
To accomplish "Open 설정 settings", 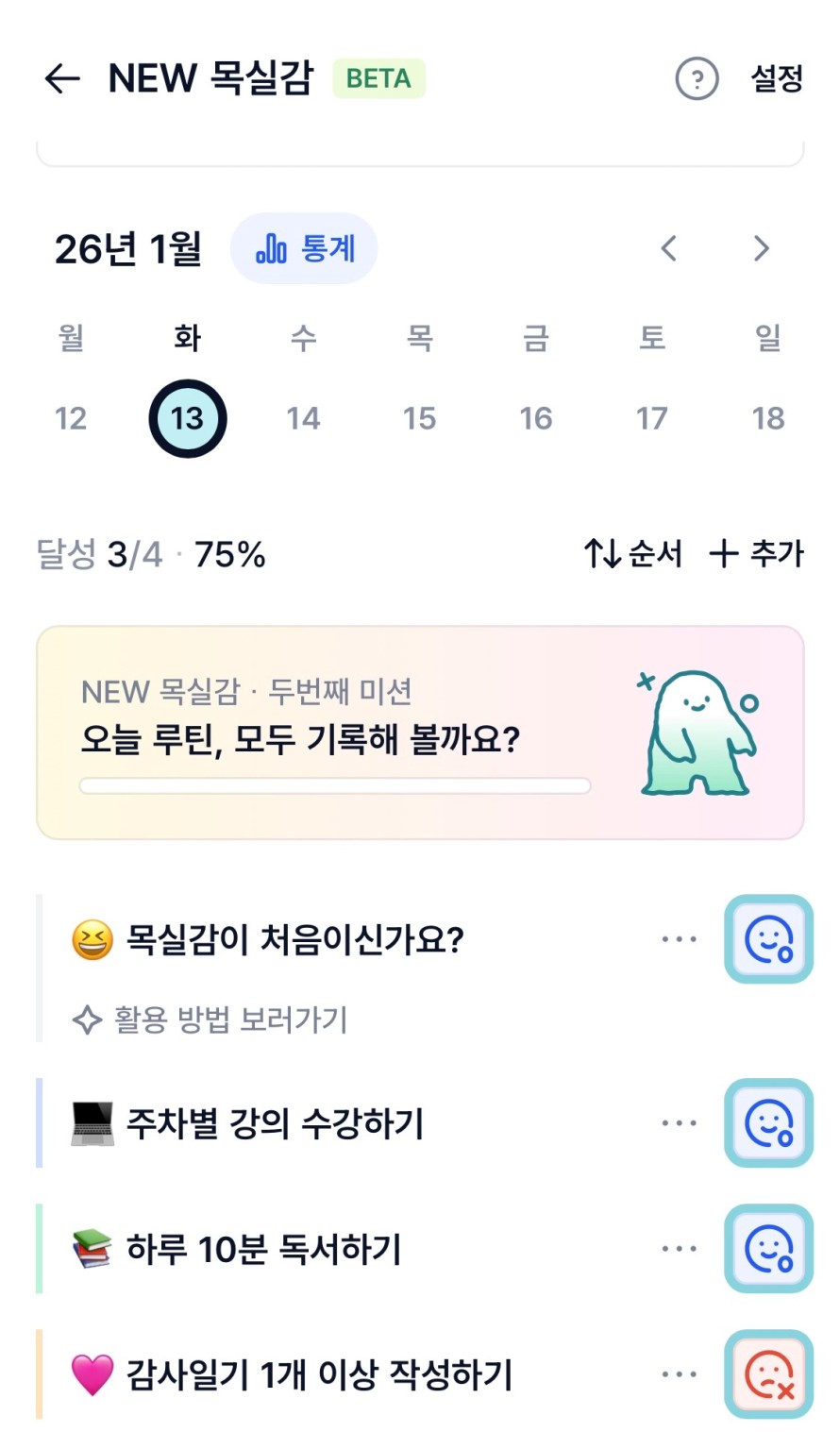I will [776, 79].
